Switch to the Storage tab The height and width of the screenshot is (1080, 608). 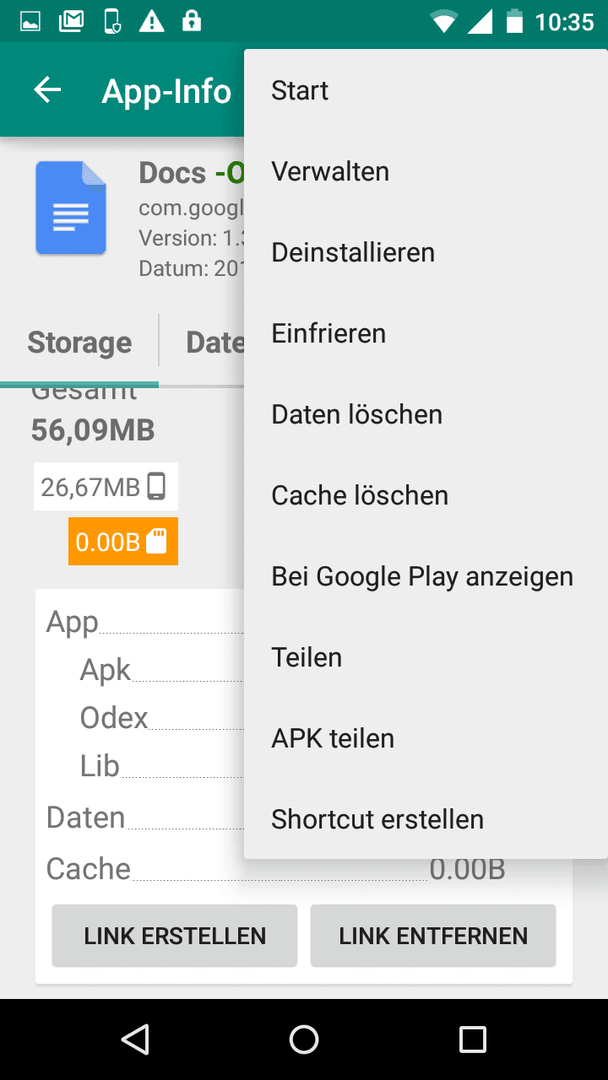coord(79,342)
